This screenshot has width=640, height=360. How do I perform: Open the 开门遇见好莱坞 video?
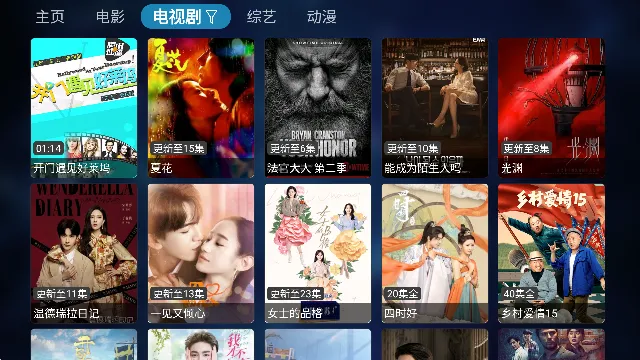click(84, 108)
